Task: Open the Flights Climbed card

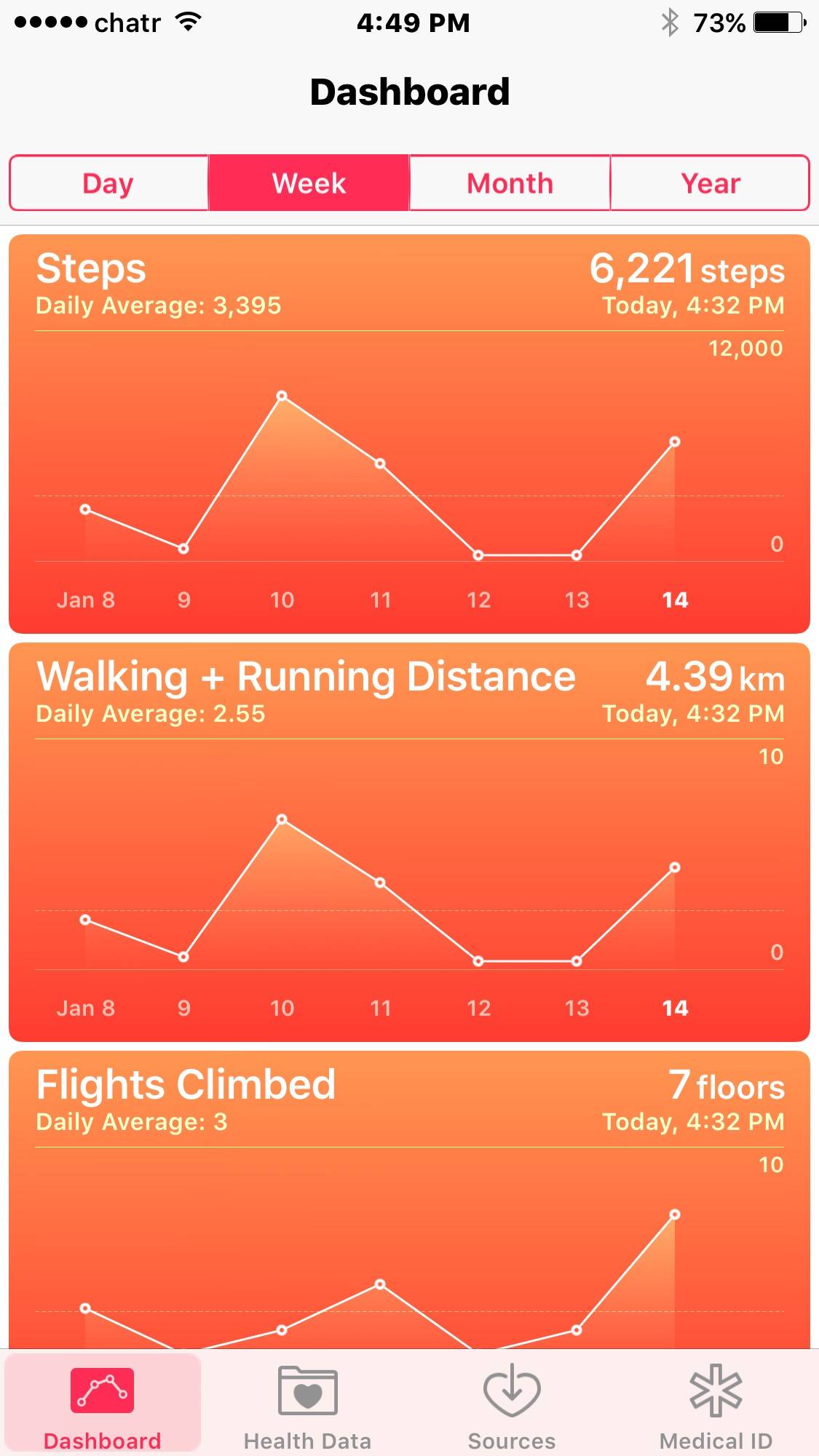Action: [x=409, y=1201]
